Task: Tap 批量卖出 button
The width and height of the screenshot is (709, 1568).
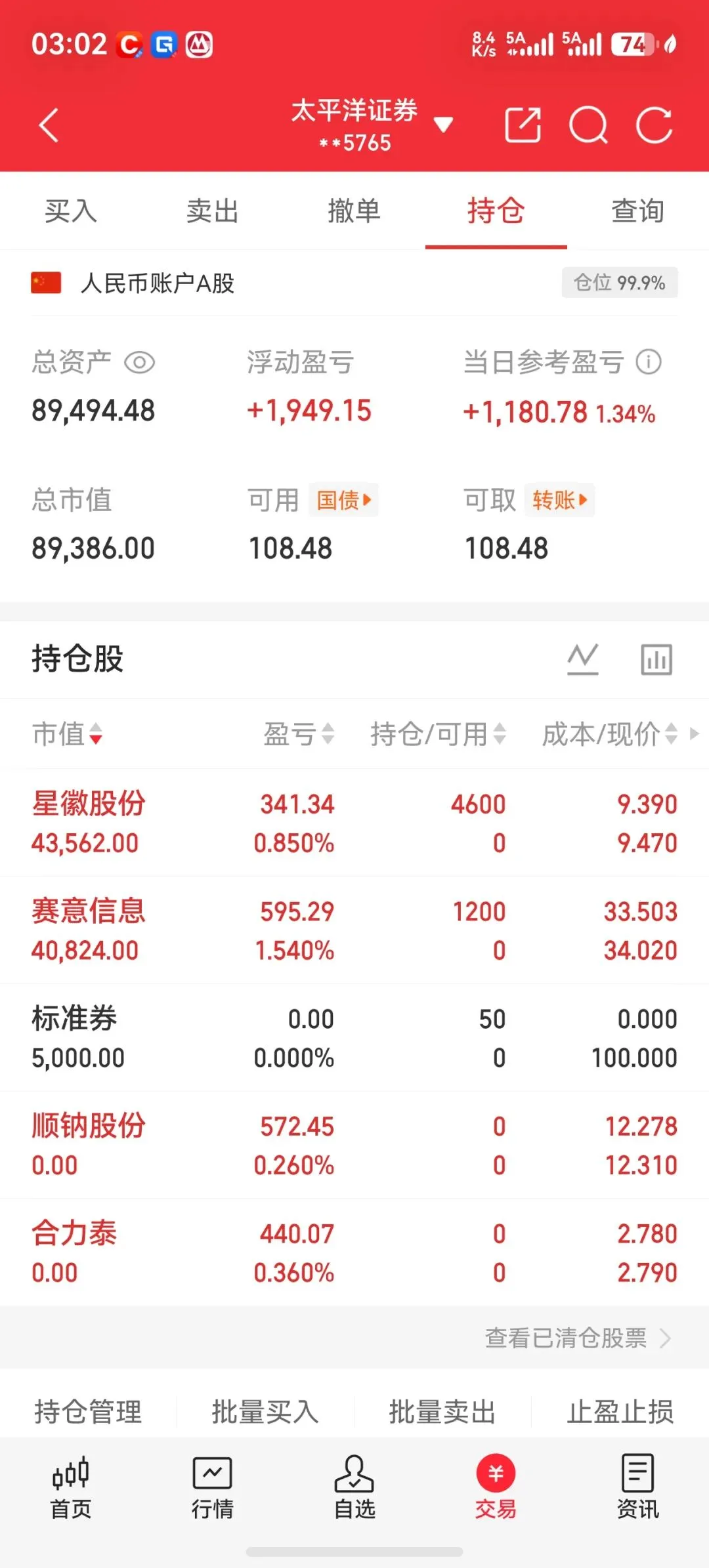Action: coord(442,1412)
